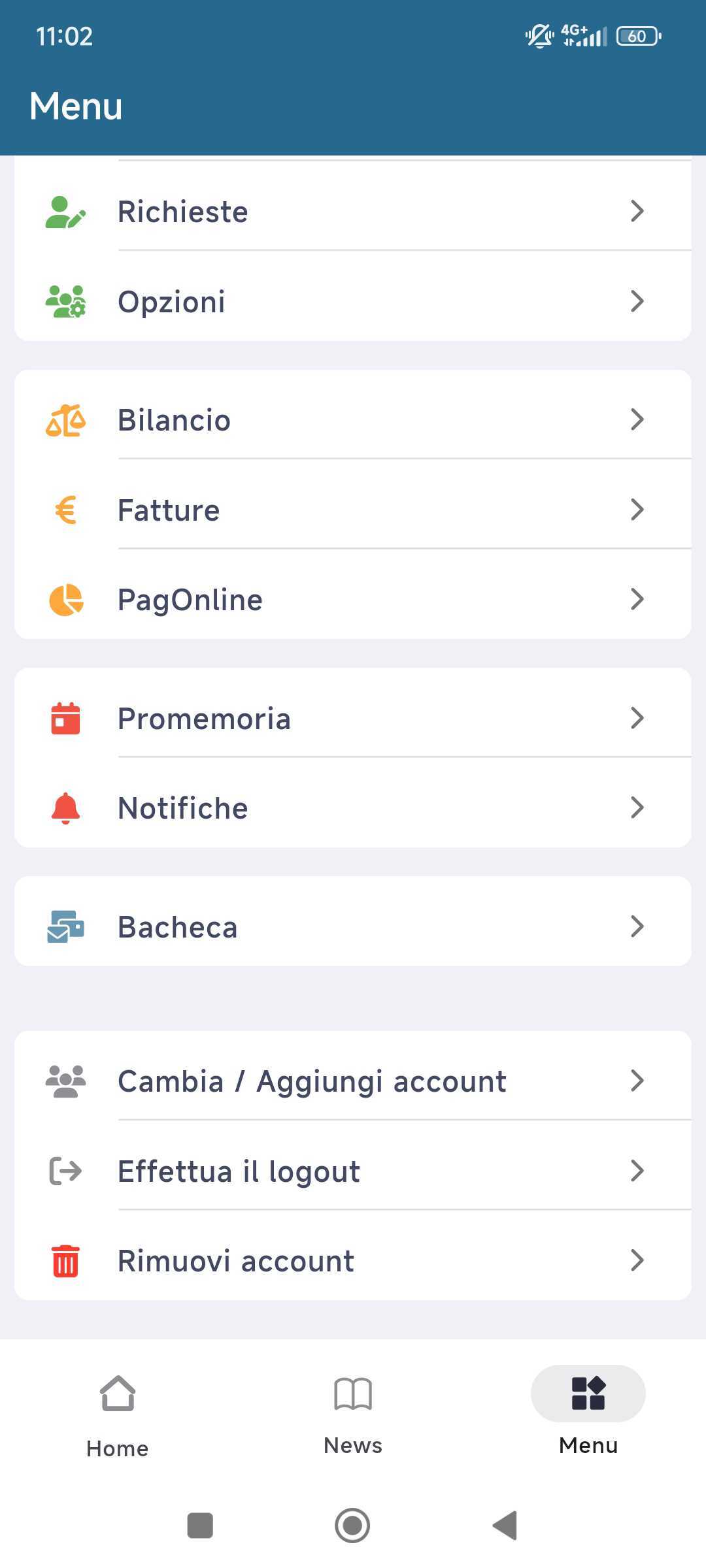Choose Rimuovi account

coord(353,1261)
